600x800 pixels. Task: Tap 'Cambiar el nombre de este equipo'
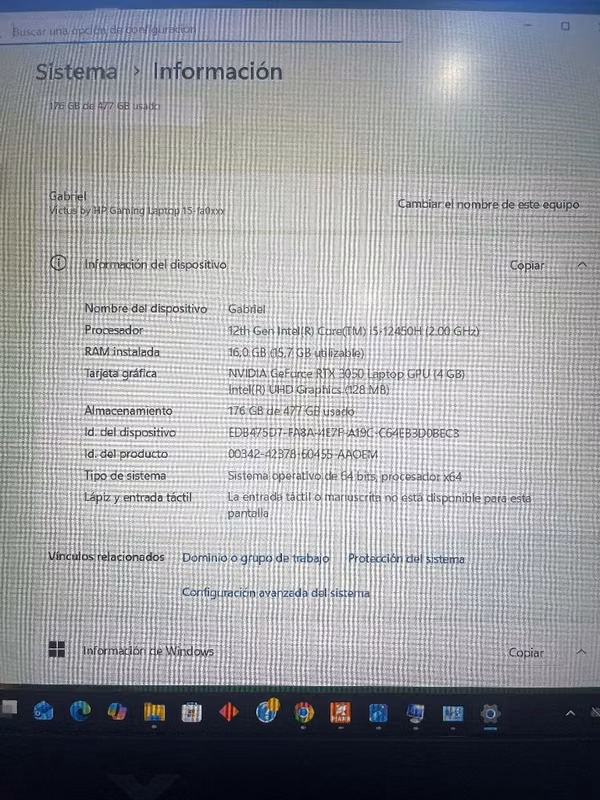(488, 205)
